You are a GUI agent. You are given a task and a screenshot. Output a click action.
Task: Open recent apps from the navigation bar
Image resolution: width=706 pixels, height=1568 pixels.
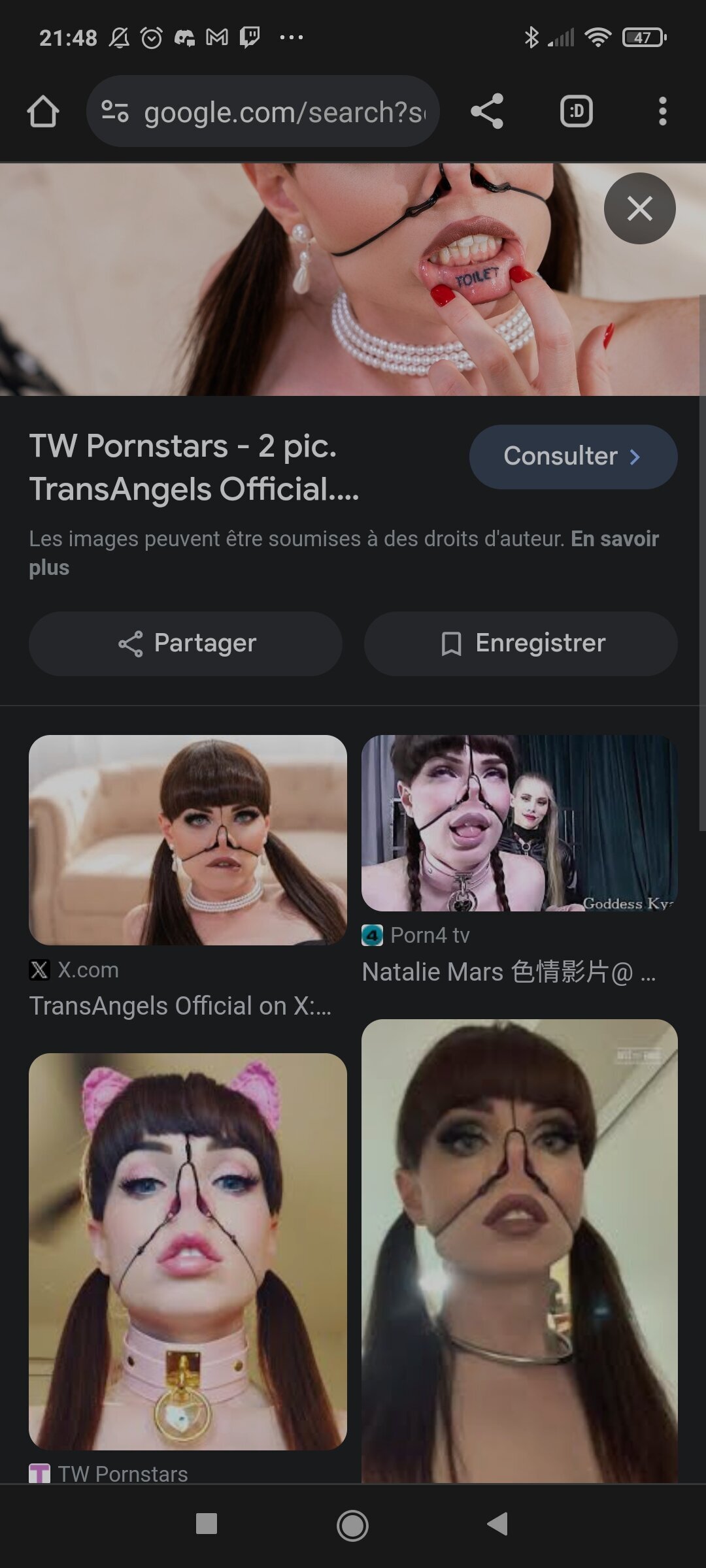click(x=207, y=1524)
